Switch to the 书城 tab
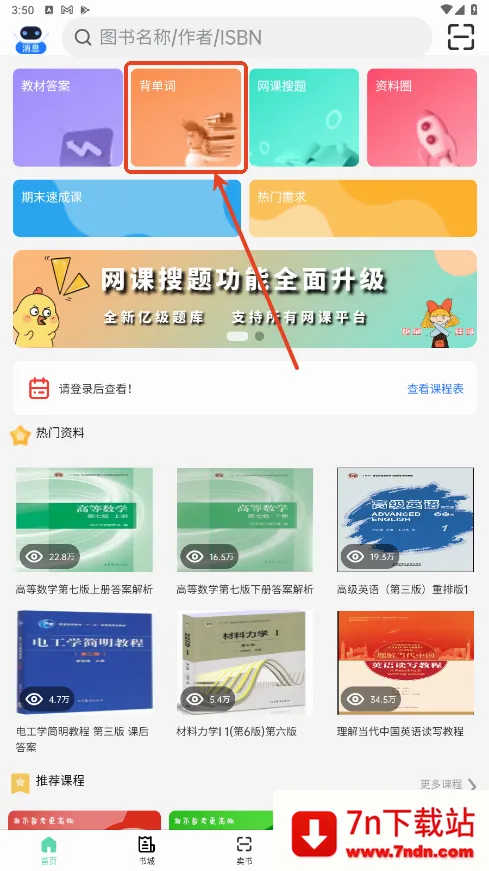The image size is (489, 871). (x=147, y=850)
